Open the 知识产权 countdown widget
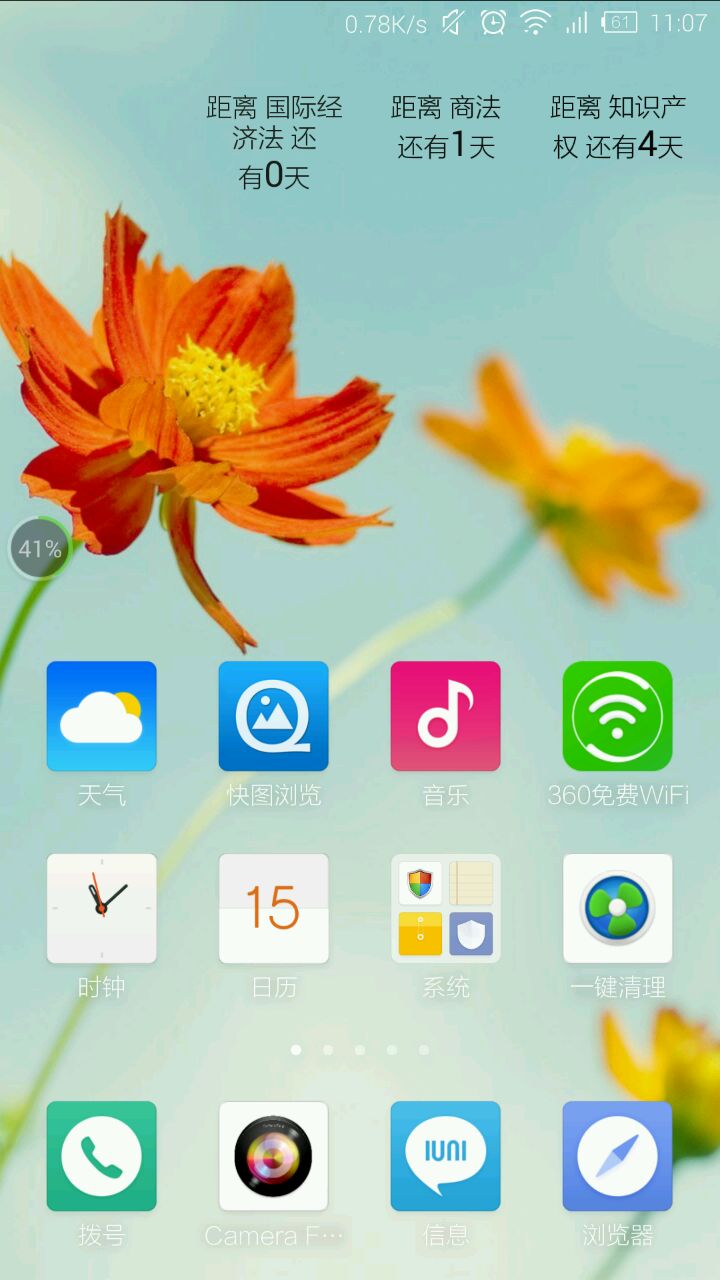Viewport: 720px width, 1280px height. [618, 128]
